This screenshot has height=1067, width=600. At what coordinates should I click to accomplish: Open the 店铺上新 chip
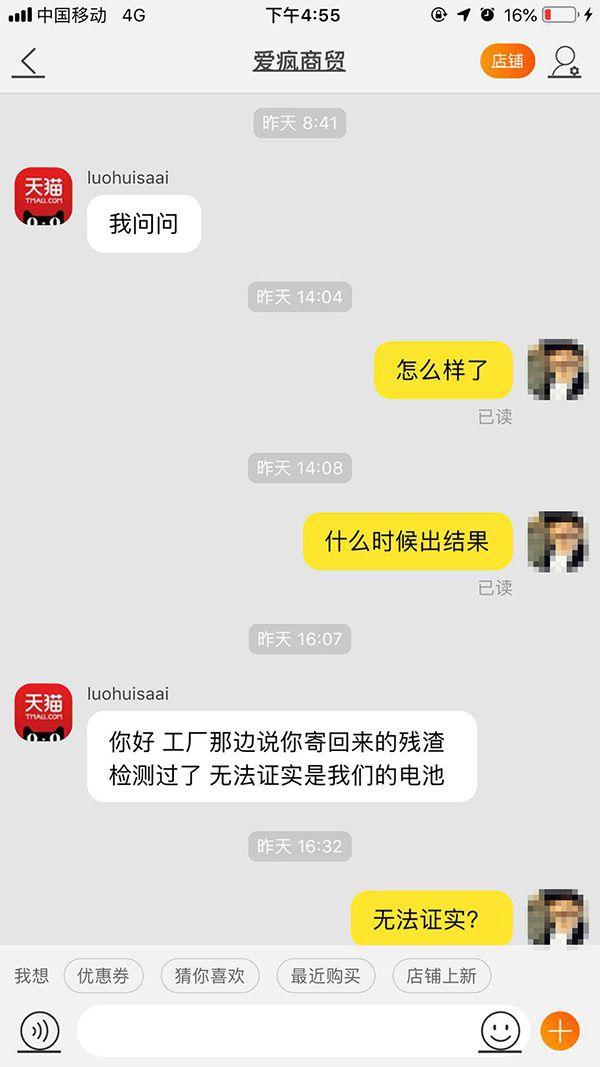pos(441,976)
